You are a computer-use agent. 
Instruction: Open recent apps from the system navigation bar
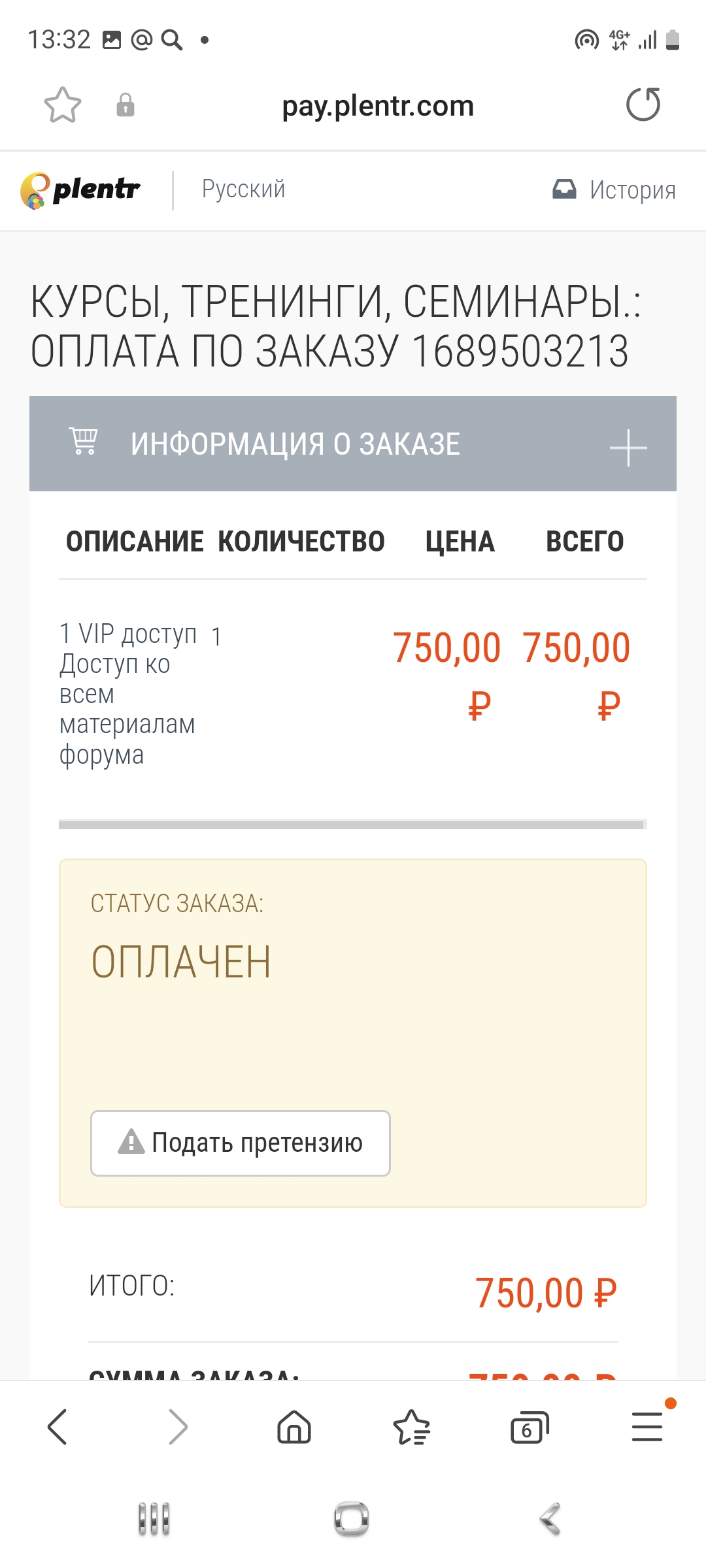pyautogui.click(x=154, y=1518)
